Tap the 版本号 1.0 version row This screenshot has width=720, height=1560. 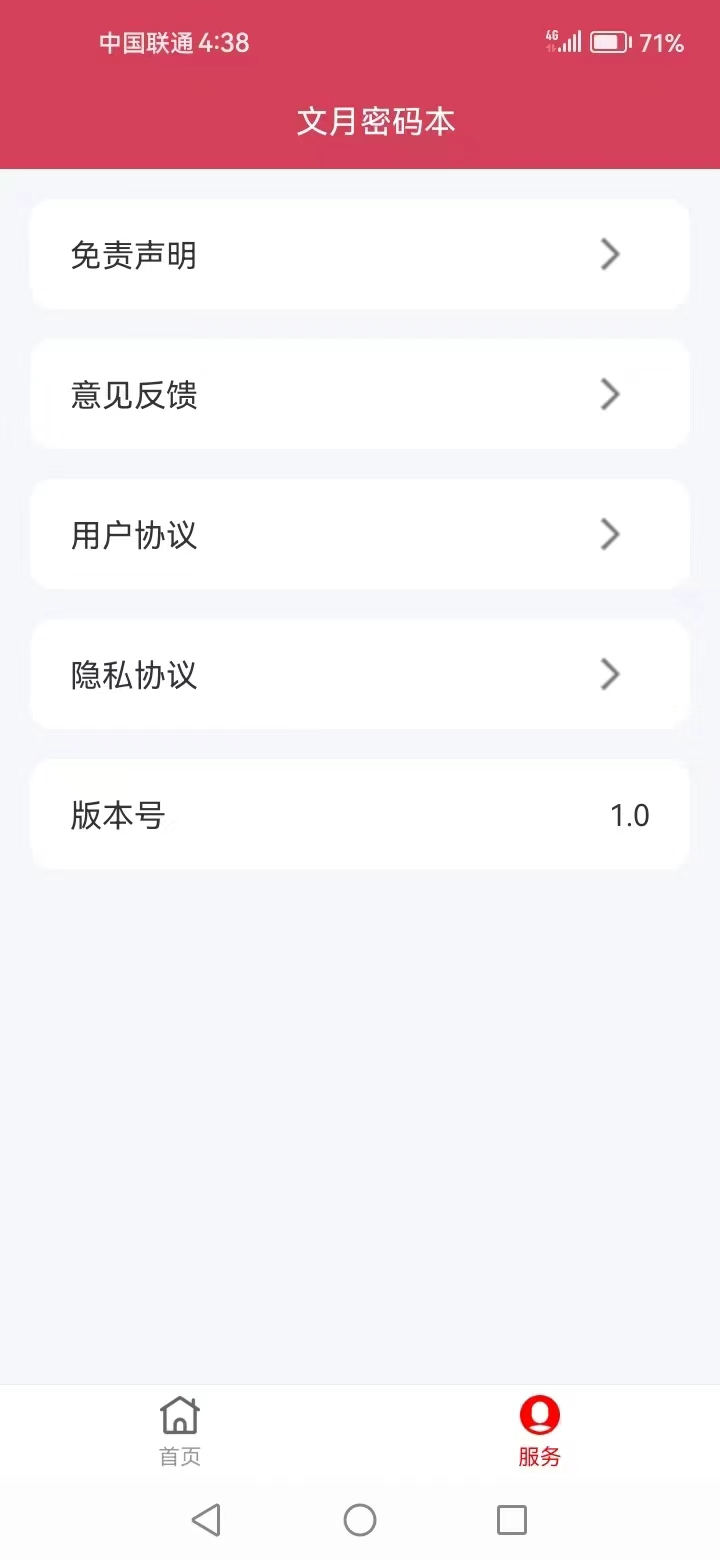tap(360, 814)
